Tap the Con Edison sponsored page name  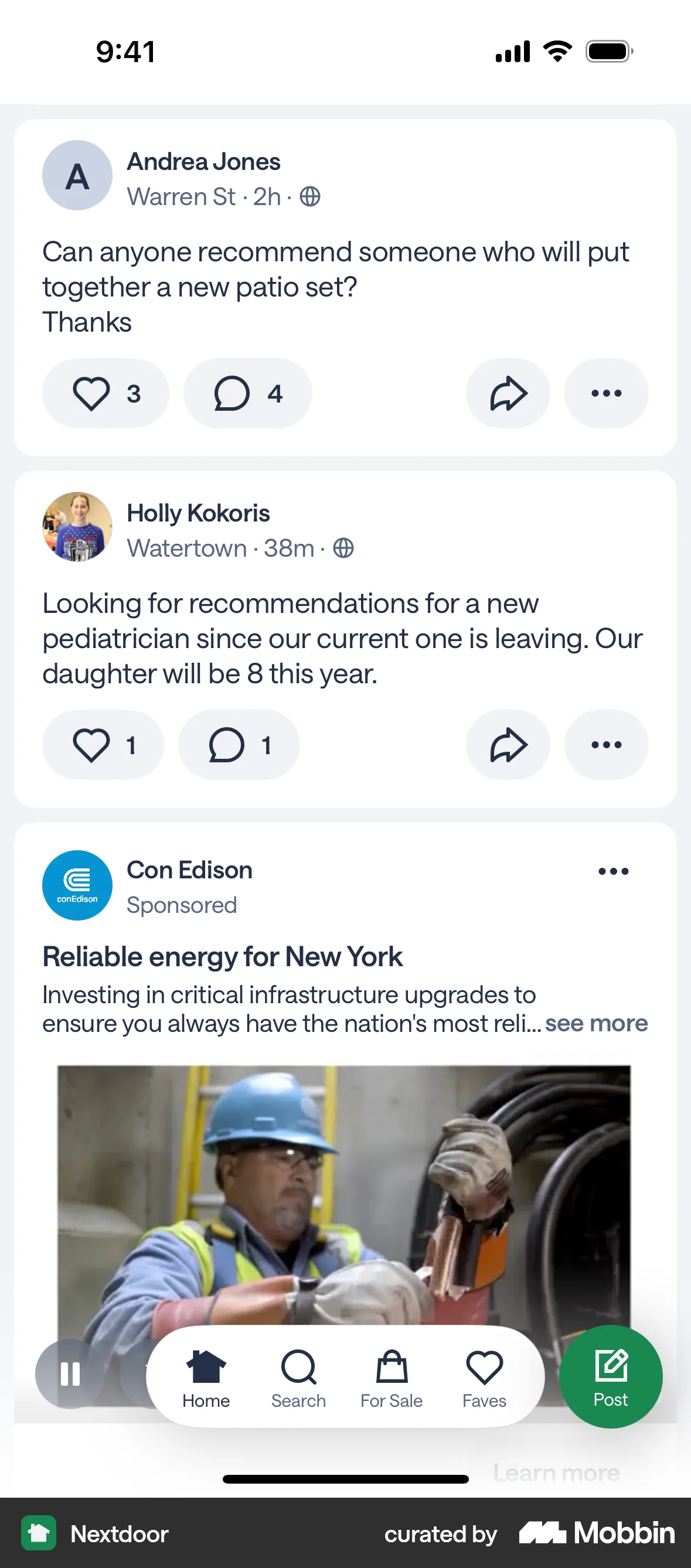pos(189,870)
